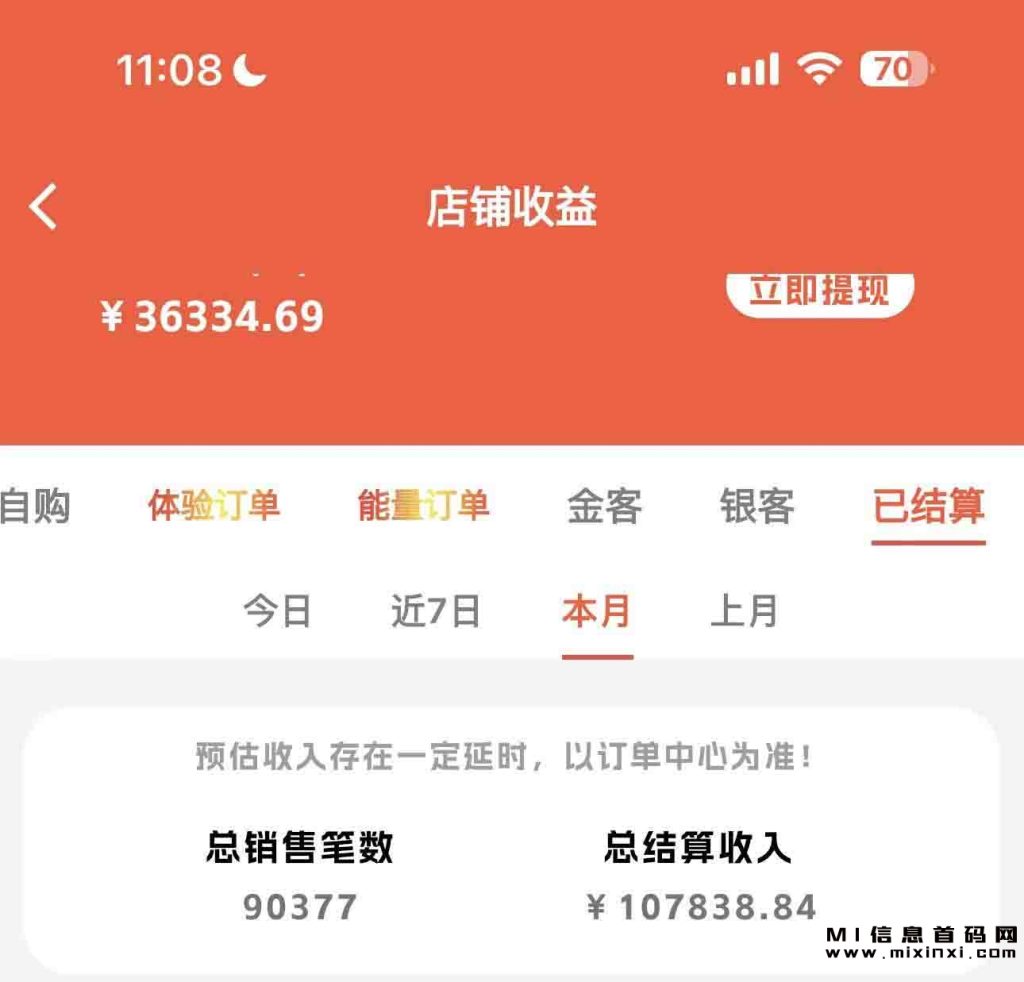Viewport: 1024px width, 982px height.
Task: Show earnings for 近7日
Action: point(436,611)
